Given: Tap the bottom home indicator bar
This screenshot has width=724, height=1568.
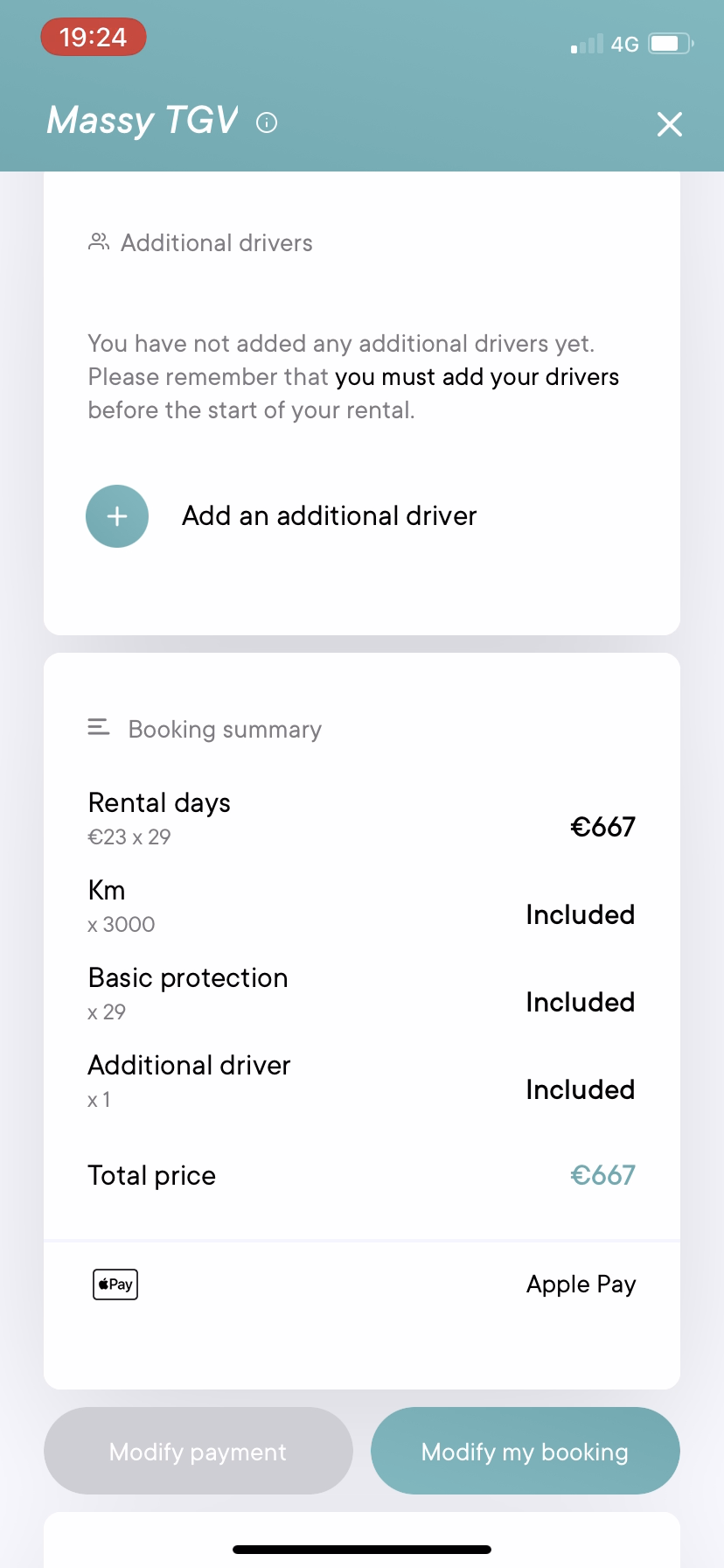Looking at the screenshot, I should coord(361,1548).
